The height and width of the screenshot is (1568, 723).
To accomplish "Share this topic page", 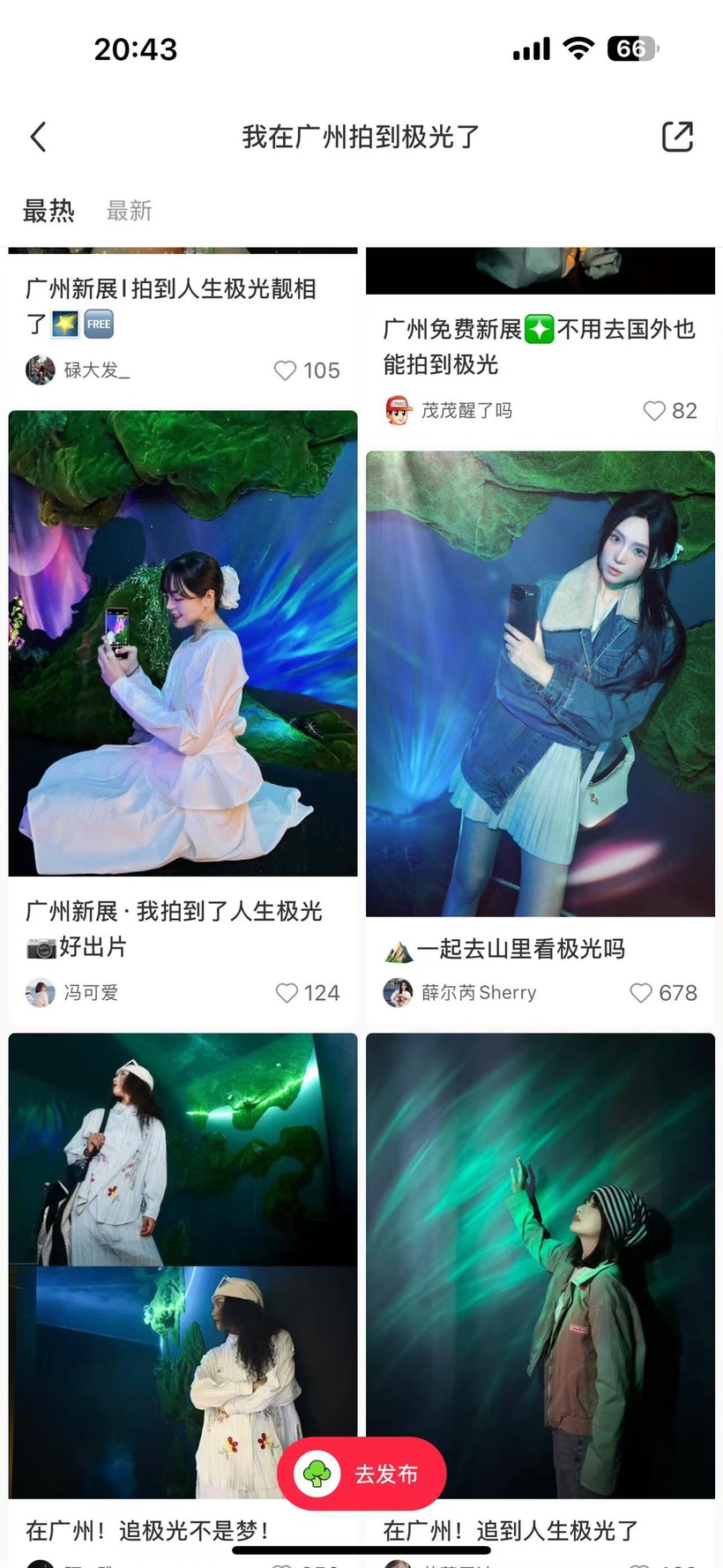I will click(677, 137).
